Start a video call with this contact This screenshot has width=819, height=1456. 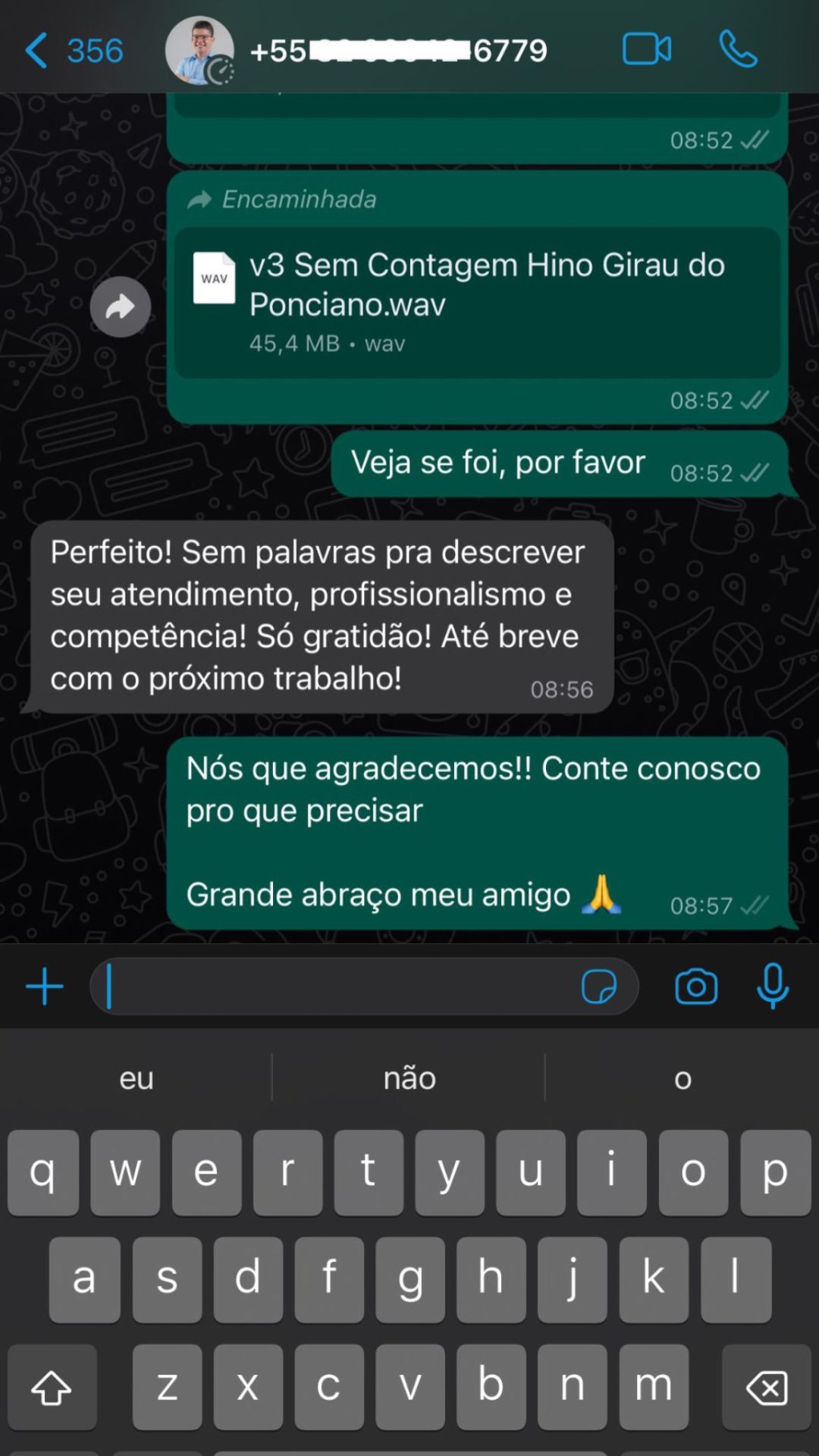tap(646, 50)
